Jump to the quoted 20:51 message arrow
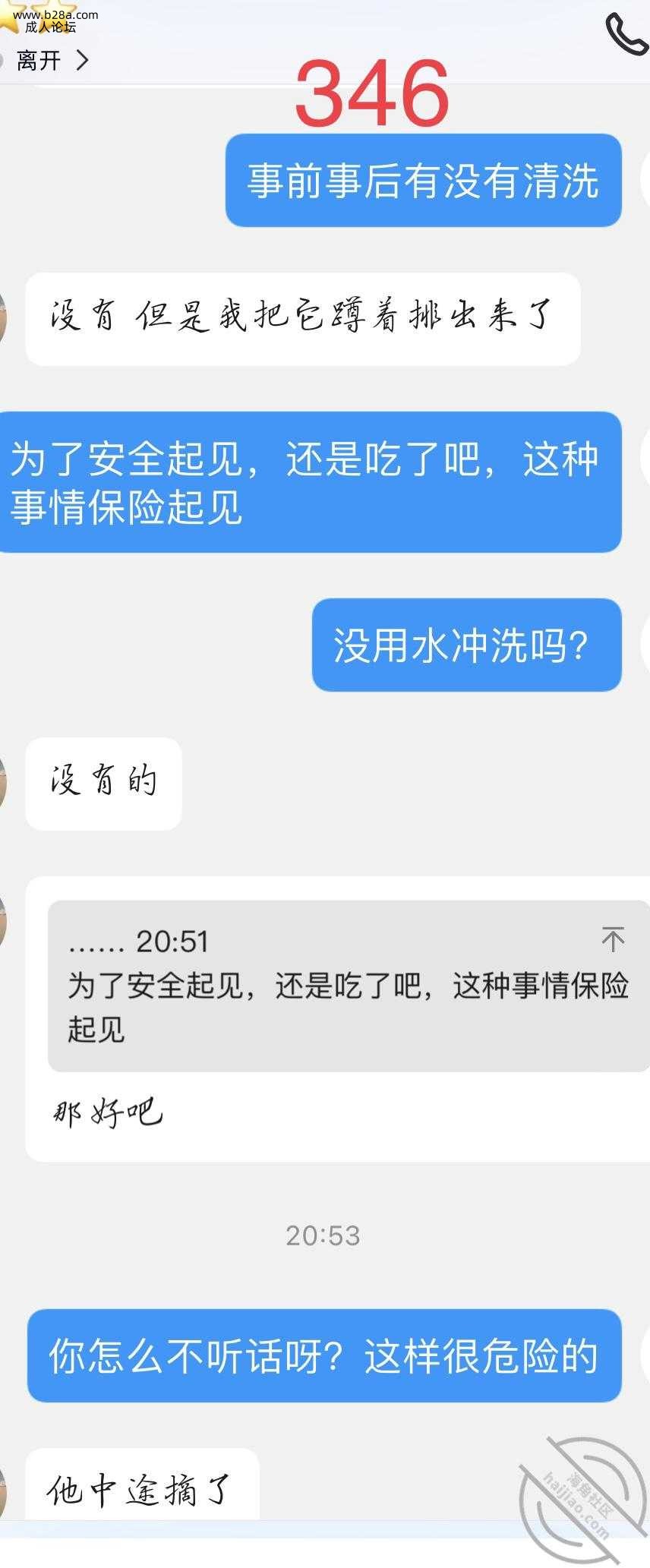The image size is (650, 1568). (613, 939)
